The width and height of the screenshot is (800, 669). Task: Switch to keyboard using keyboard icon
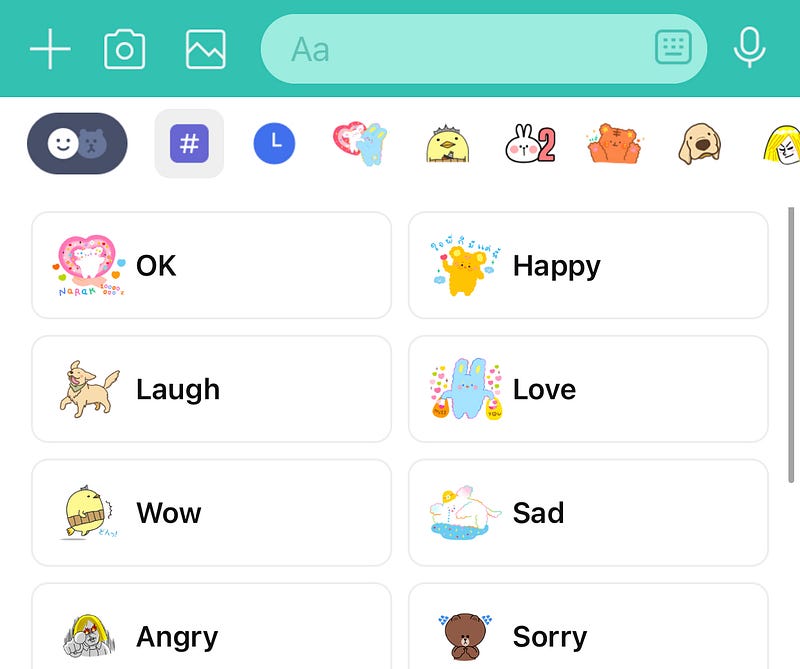tap(673, 49)
